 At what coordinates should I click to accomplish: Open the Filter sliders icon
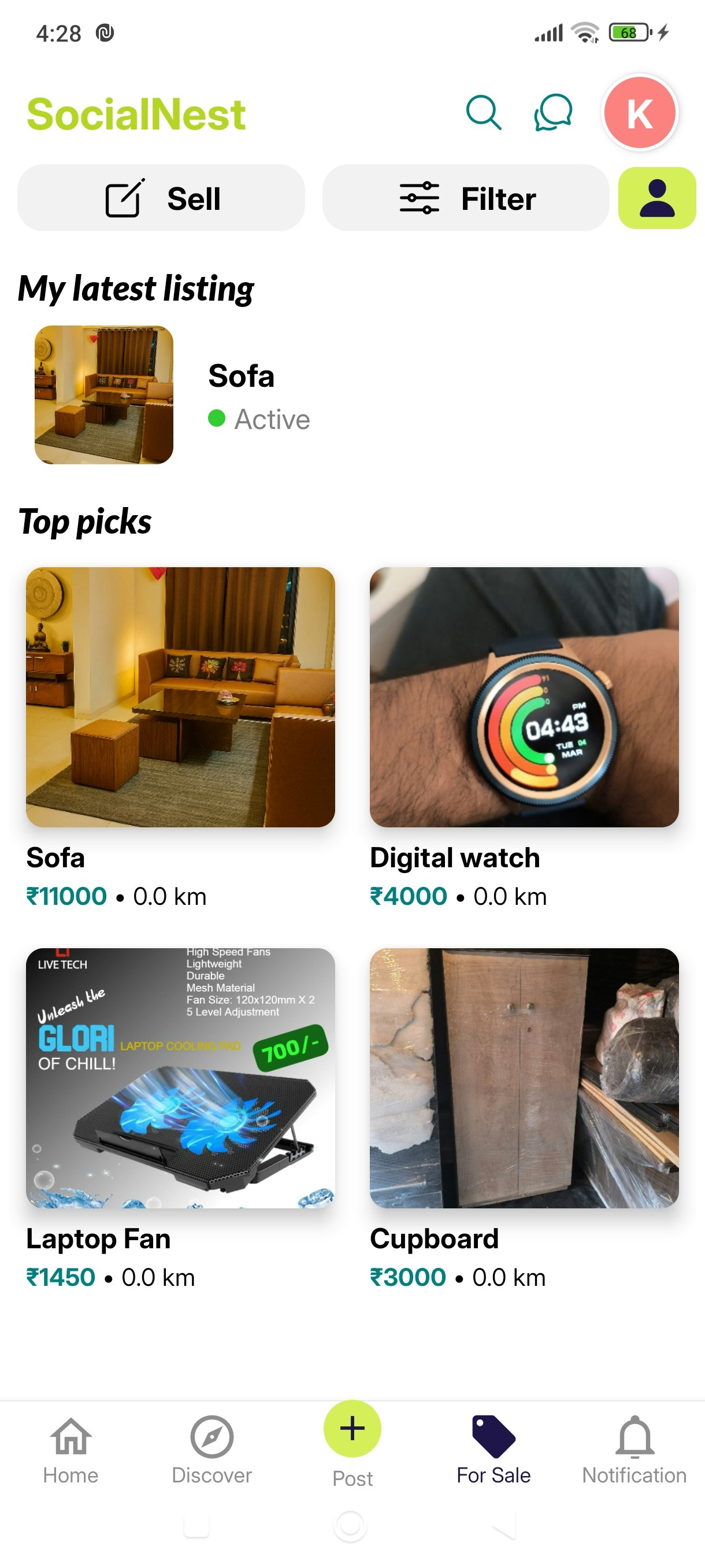click(x=418, y=197)
